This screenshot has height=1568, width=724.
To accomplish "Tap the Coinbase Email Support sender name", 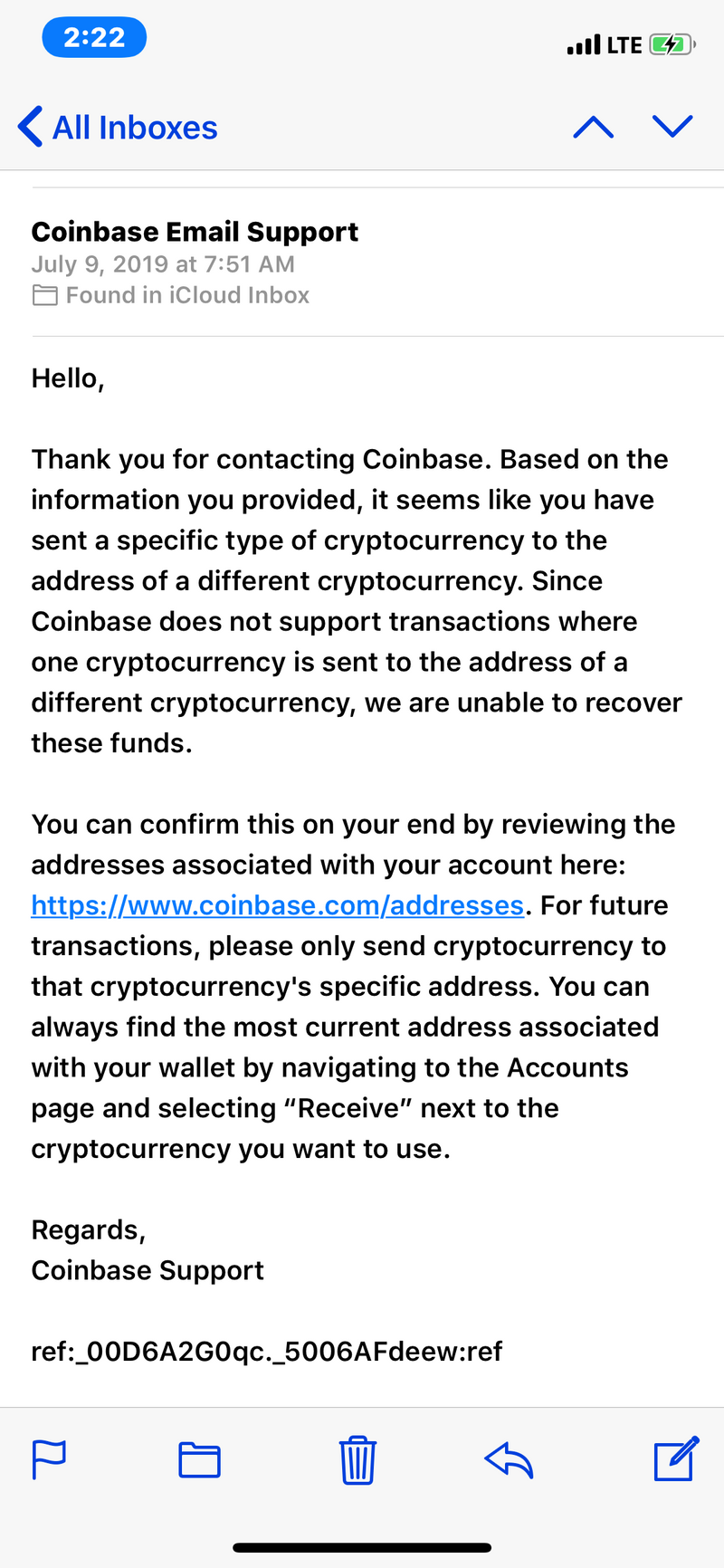I will click(x=195, y=232).
